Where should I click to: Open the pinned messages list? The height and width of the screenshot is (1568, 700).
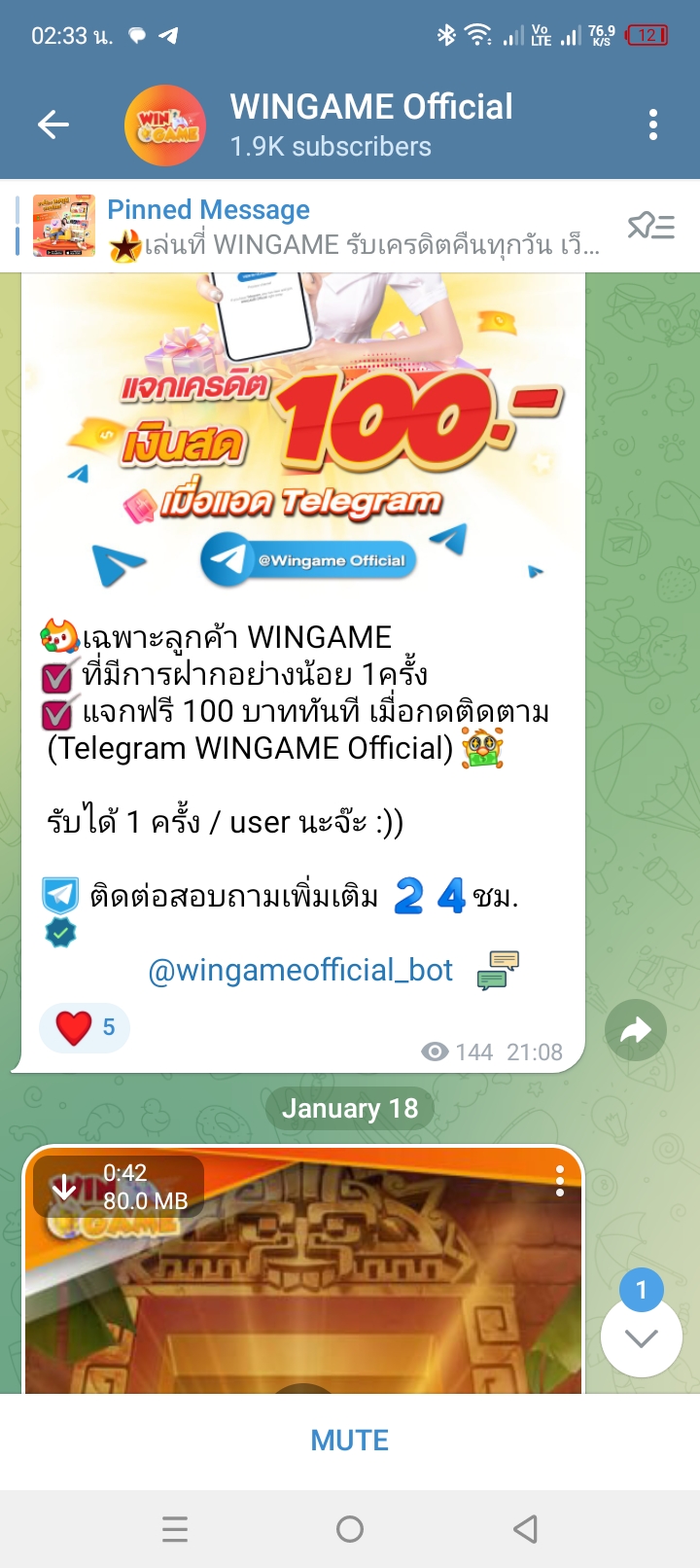650,227
